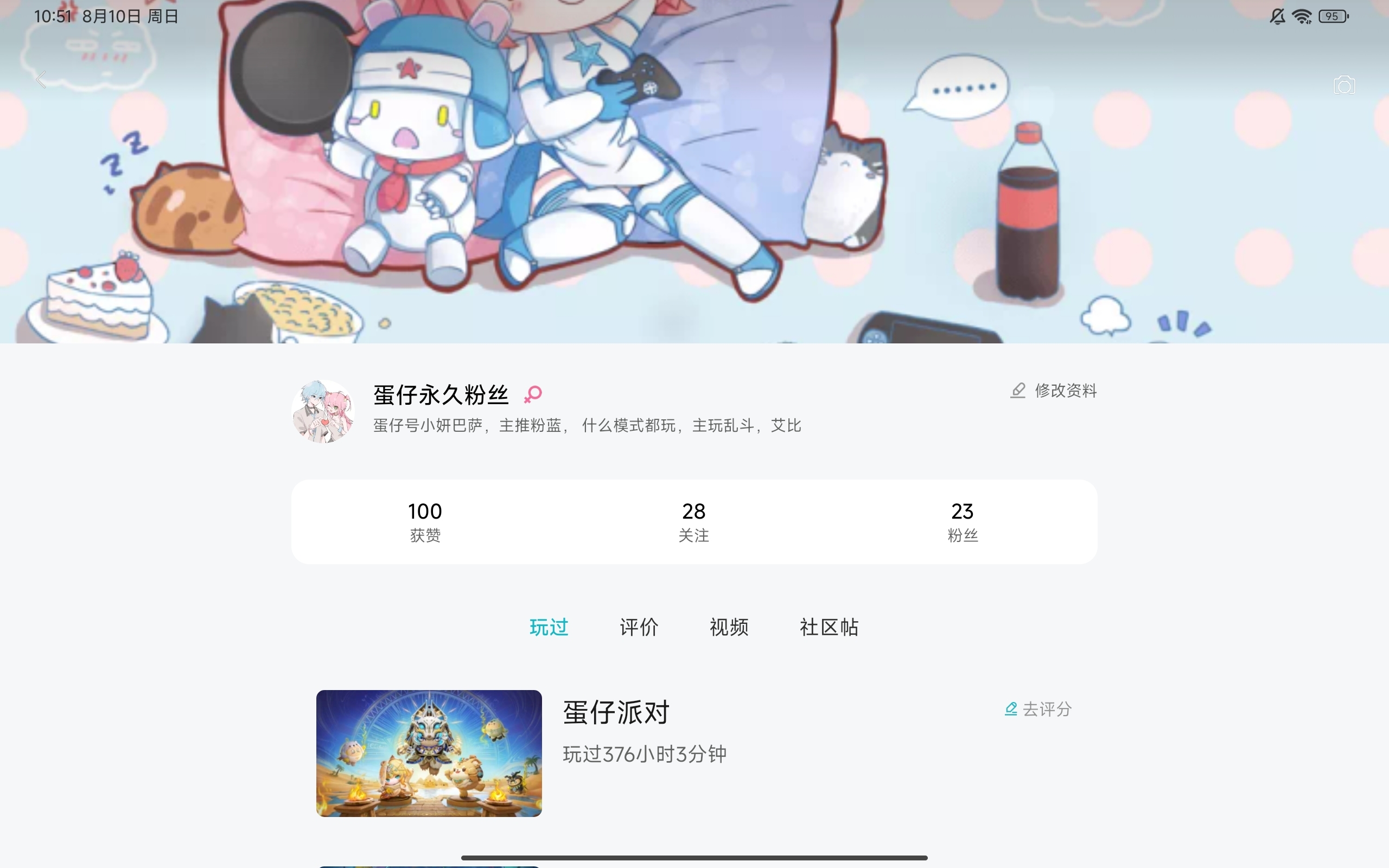Tap the profile avatar picture
The height and width of the screenshot is (868, 1389).
(x=323, y=411)
